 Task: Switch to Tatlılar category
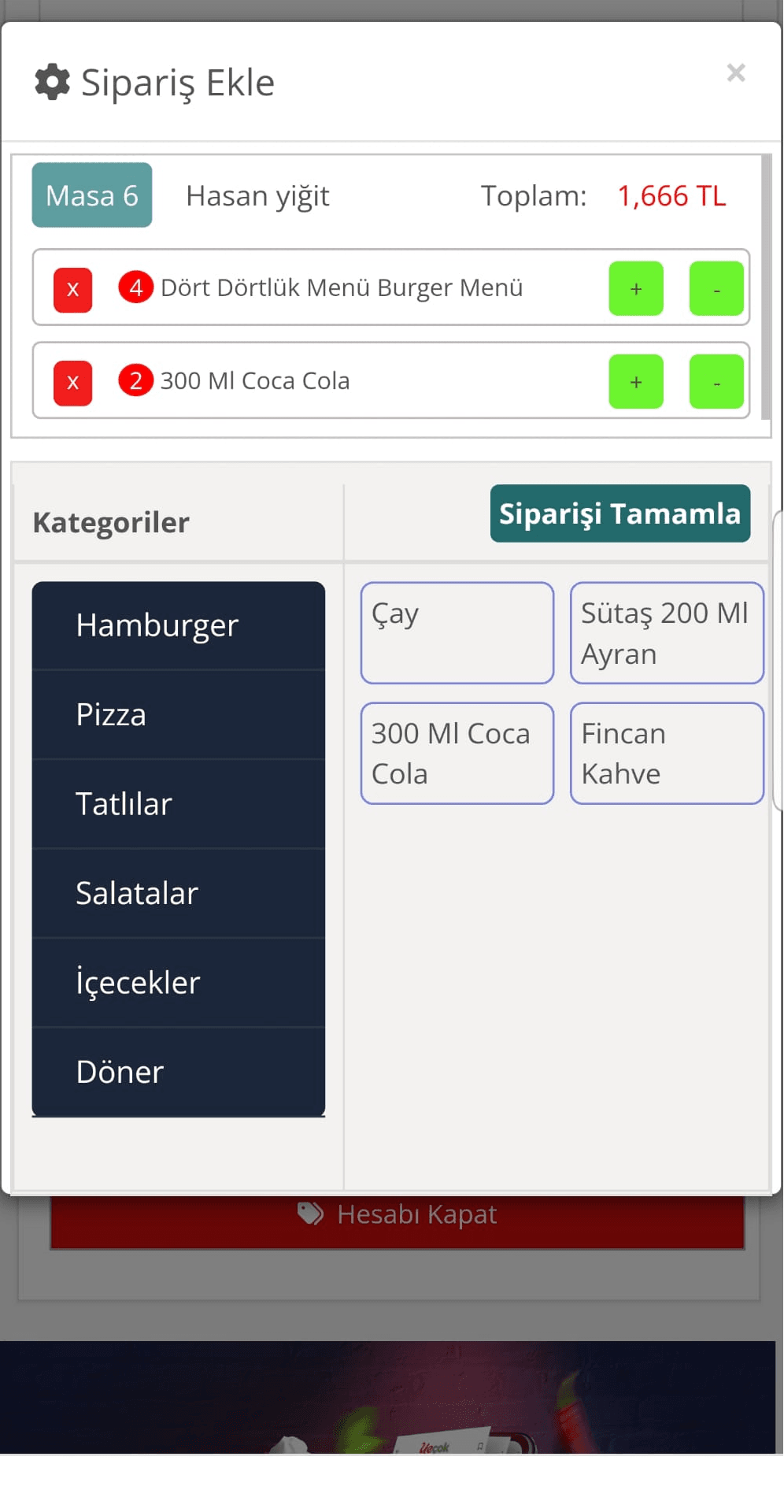point(179,804)
